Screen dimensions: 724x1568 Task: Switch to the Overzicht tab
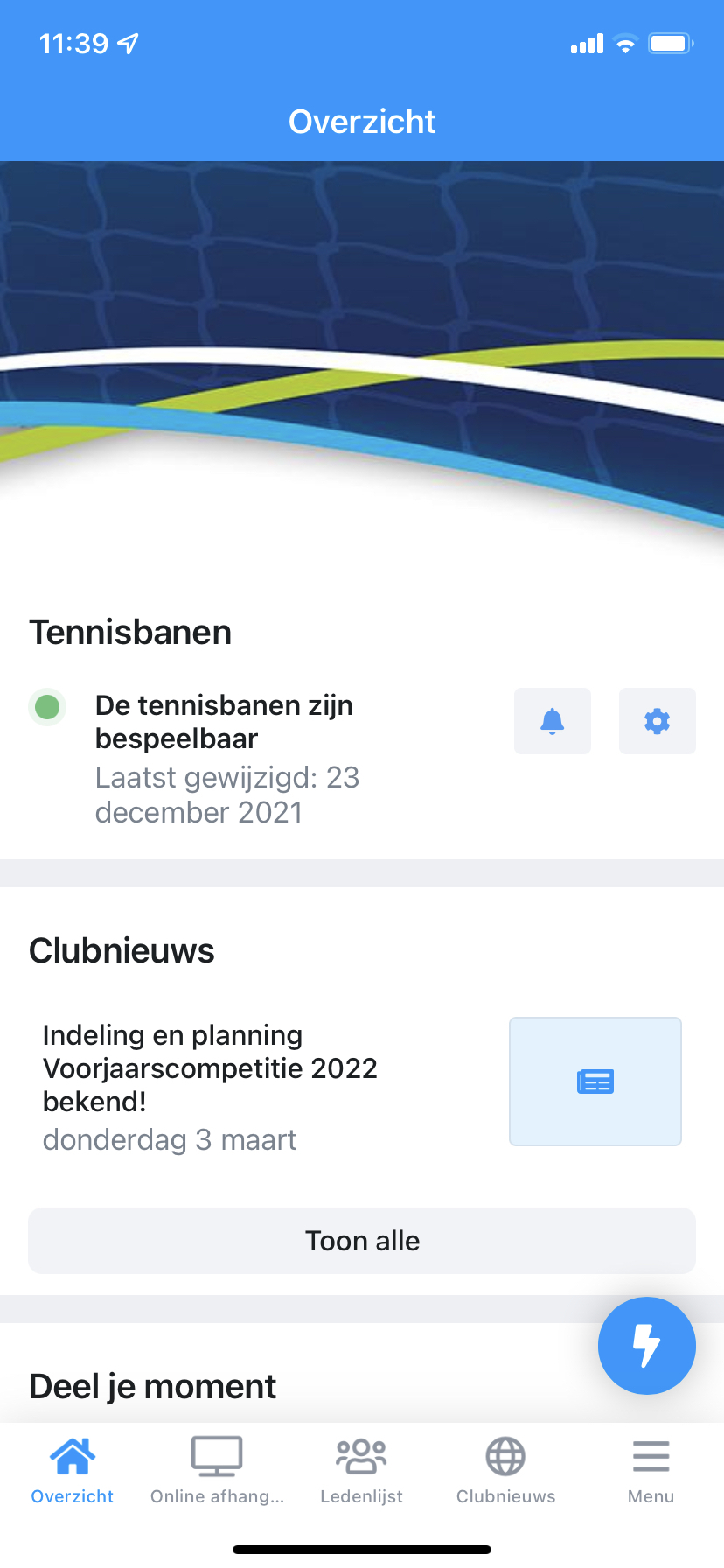(x=73, y=1472)
